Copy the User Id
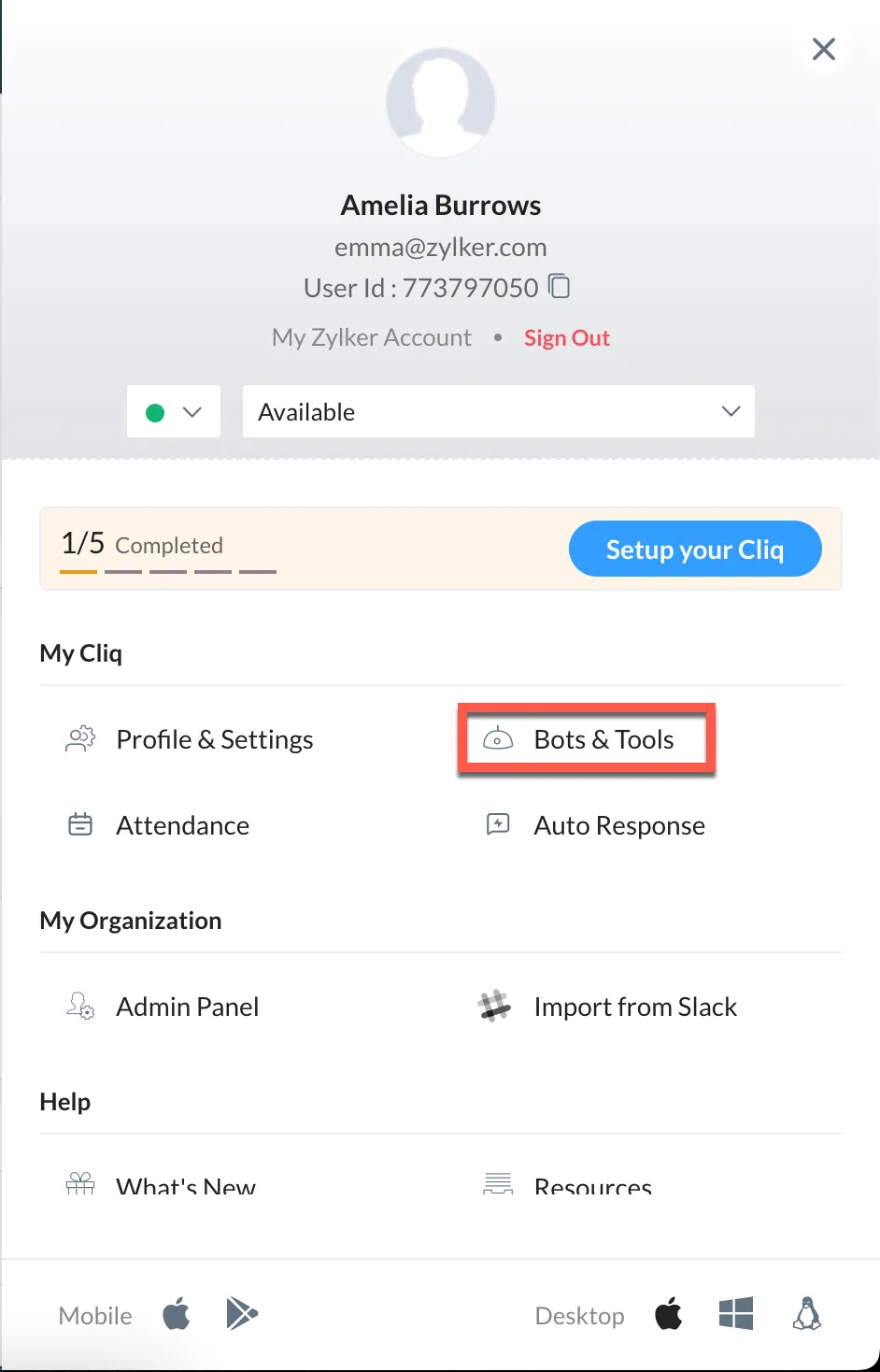Screen dimensions: 880x1372 (559, 286)
